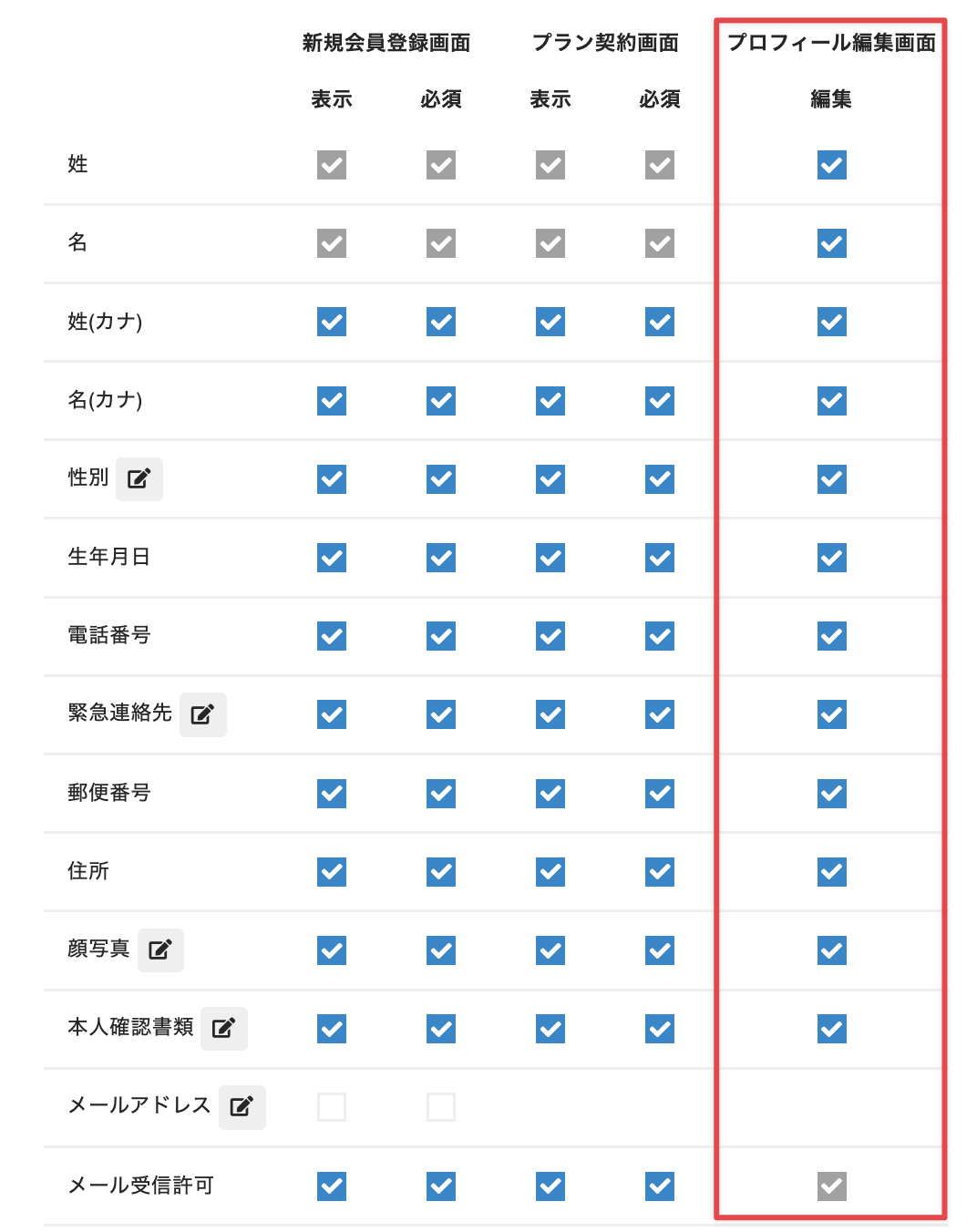Toggle 住所 必須 for 新規会員登録画面

click(441, 872)
